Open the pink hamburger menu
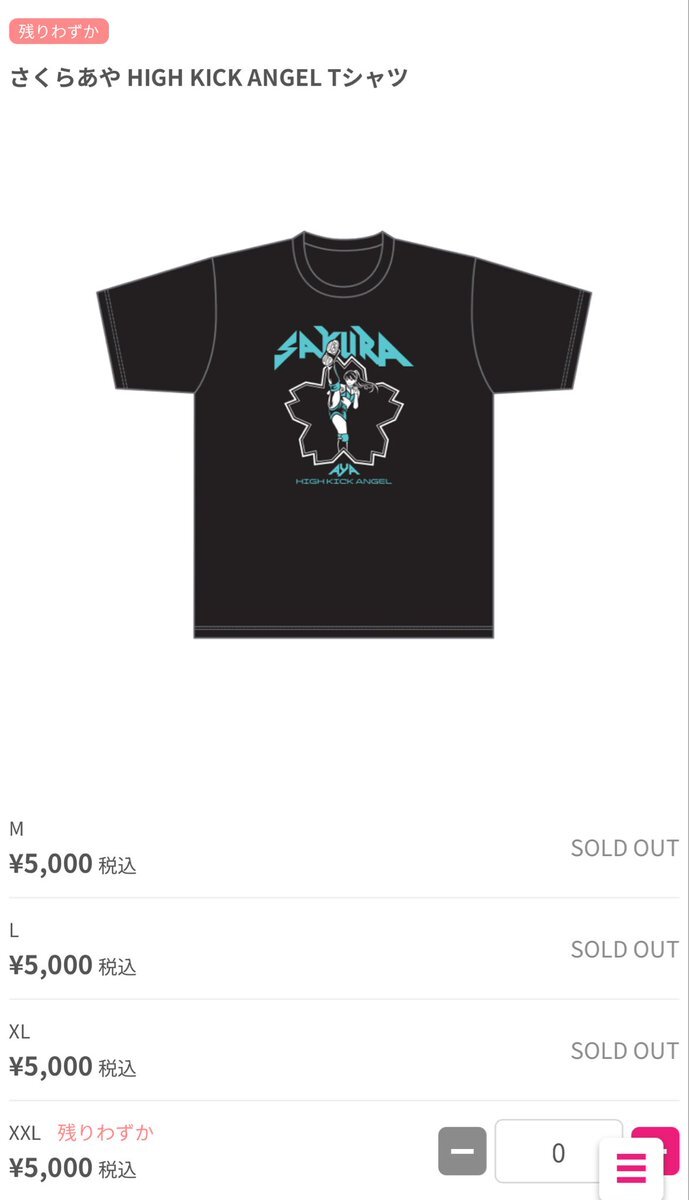The image size is (689, 1200). 632,1169
